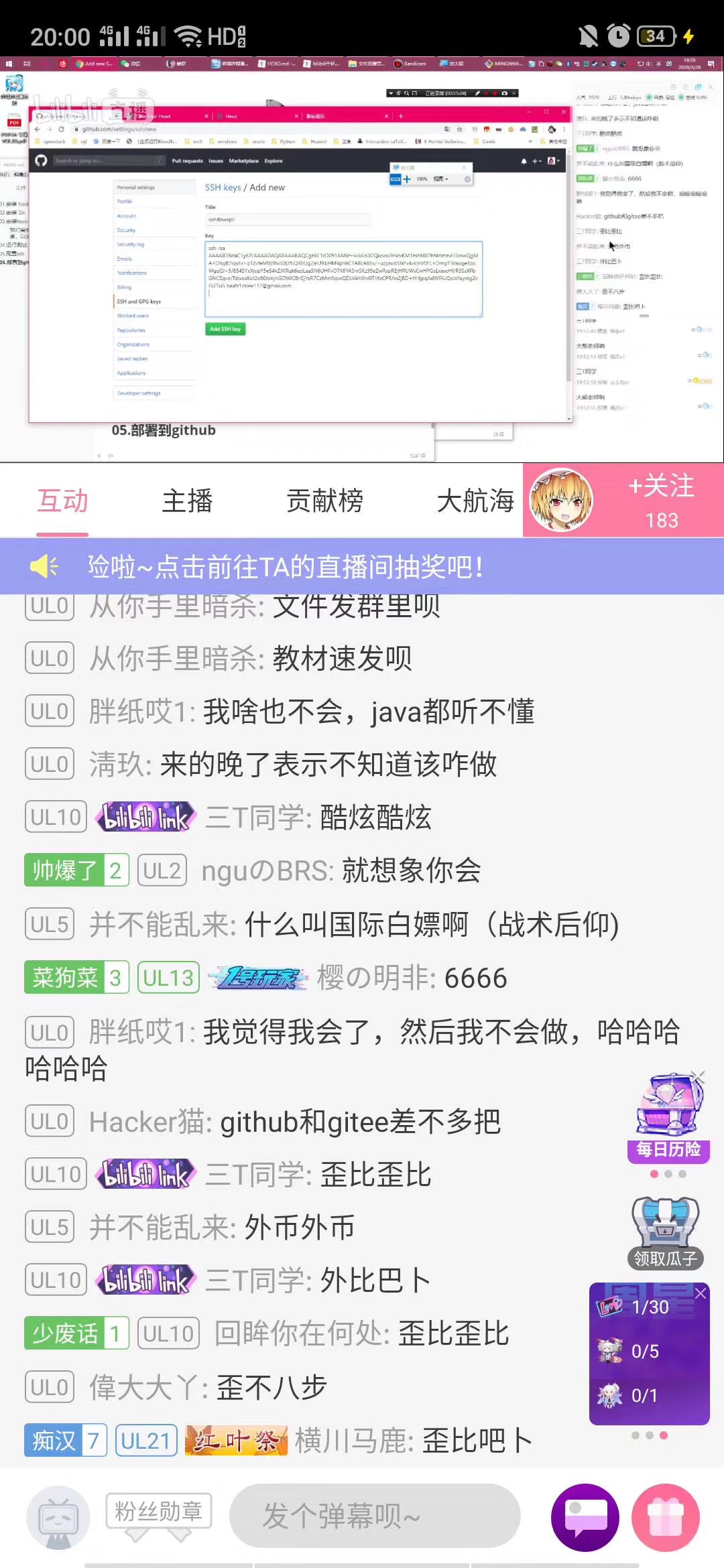Close the 每日历险 floating widget

point(698,1075)
